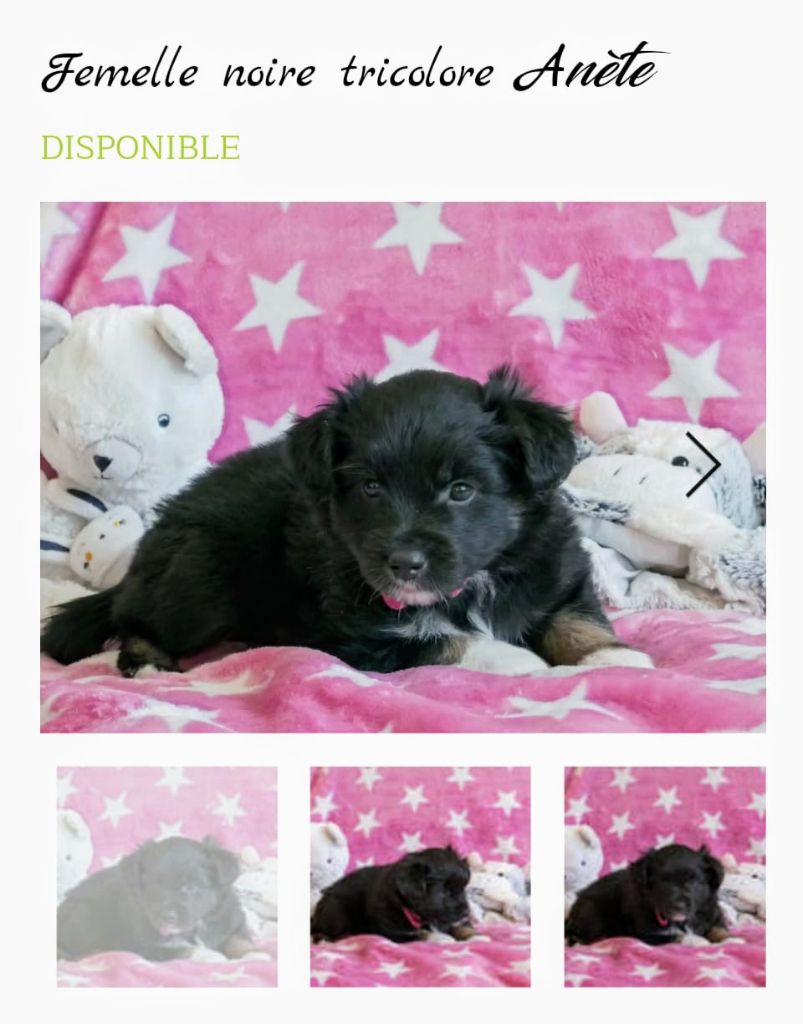
Task: Select the third gallery thumbnail
Action: point(665,876)
